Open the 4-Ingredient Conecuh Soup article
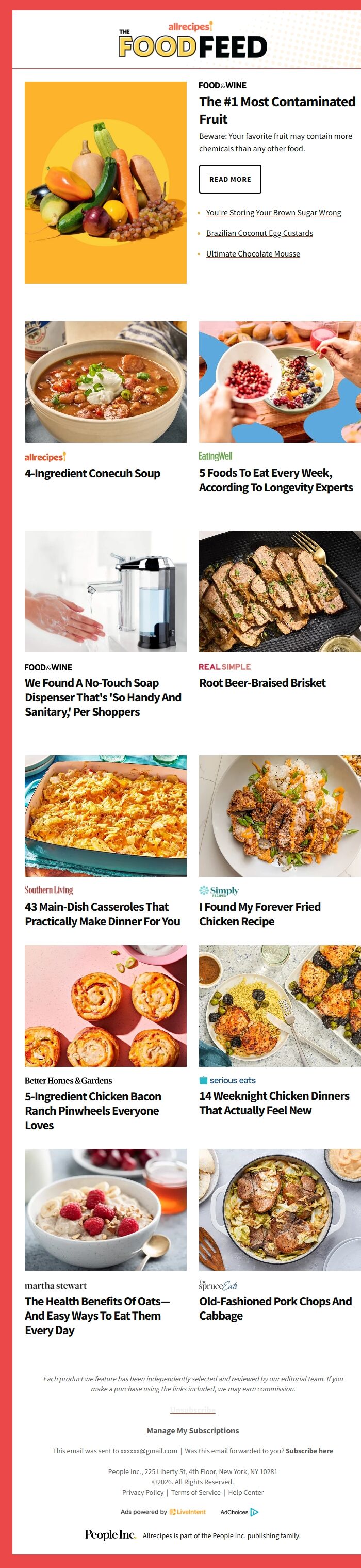 [92, 474]
